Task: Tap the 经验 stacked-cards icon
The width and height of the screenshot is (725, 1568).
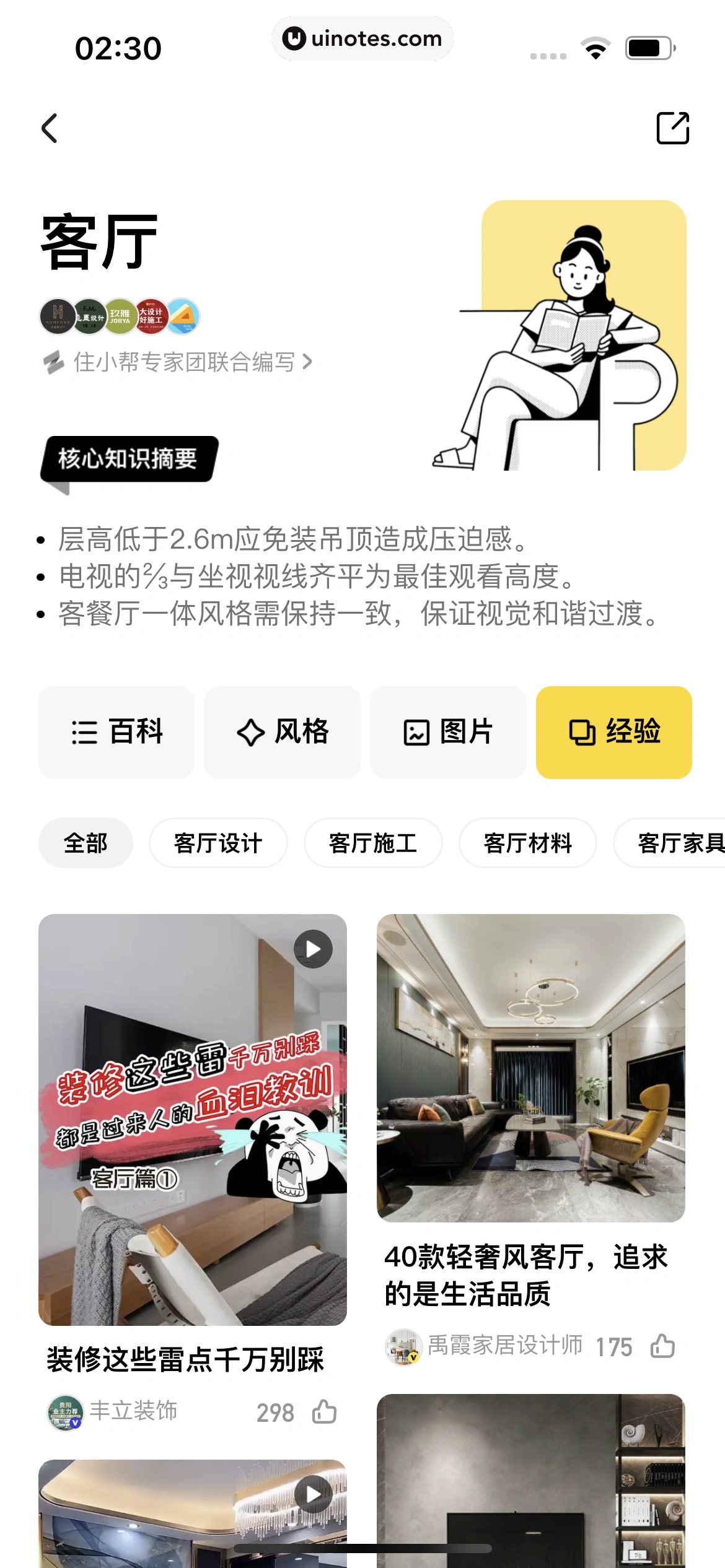Action: point(581,732)
